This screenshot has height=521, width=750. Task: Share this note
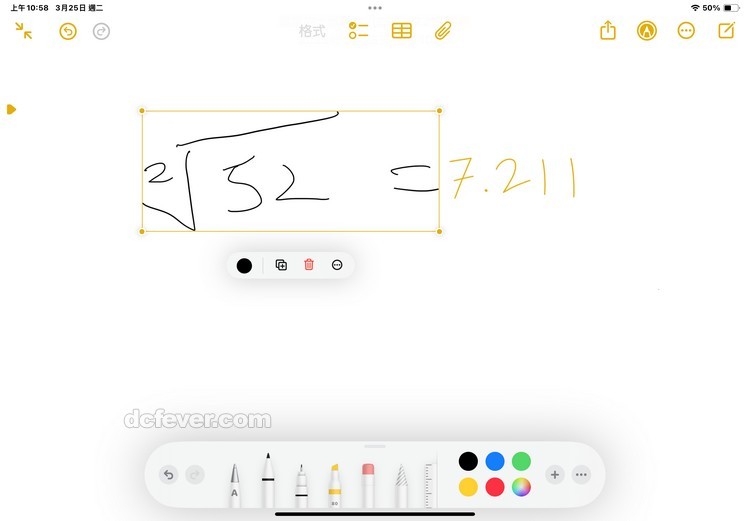tap(608, 31)
